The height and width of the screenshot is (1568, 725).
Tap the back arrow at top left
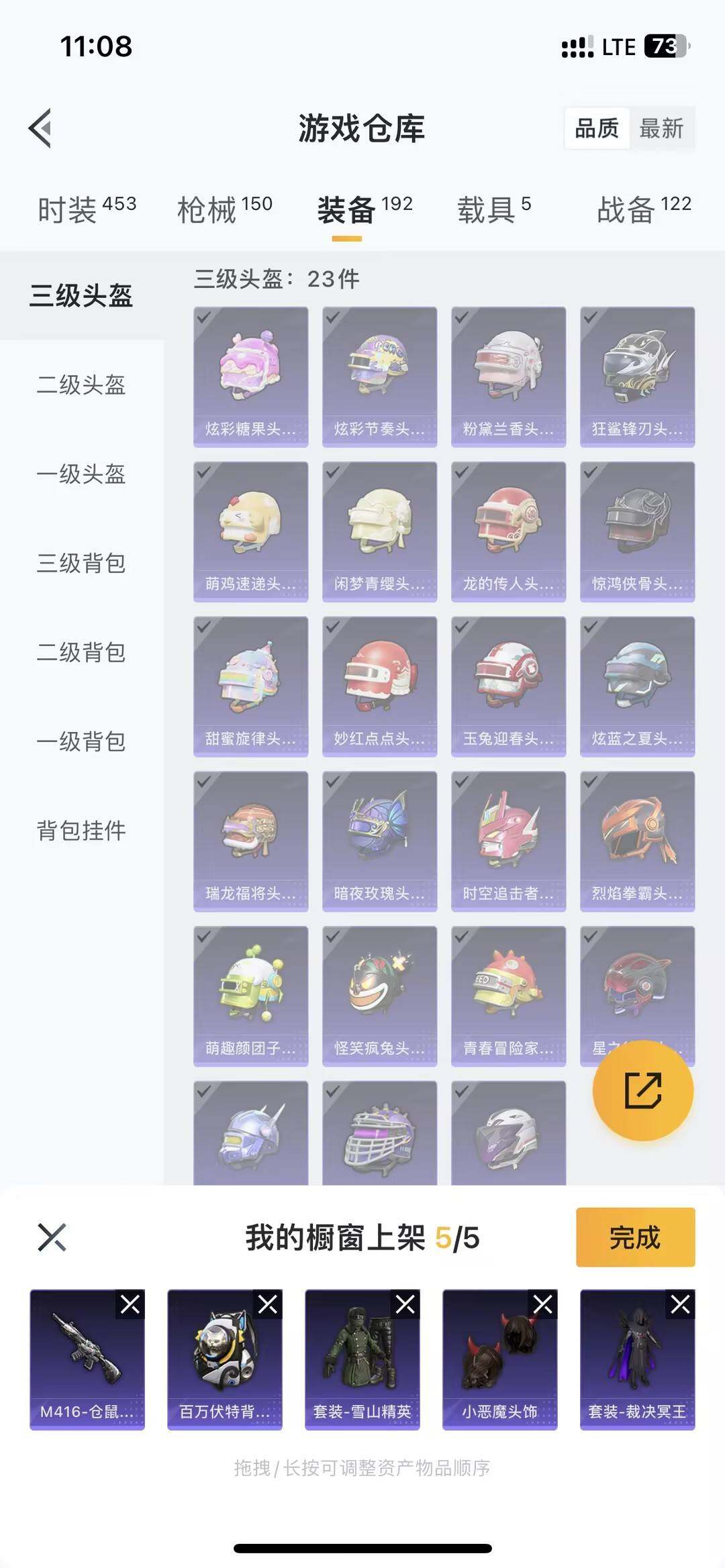pos(40,129)
